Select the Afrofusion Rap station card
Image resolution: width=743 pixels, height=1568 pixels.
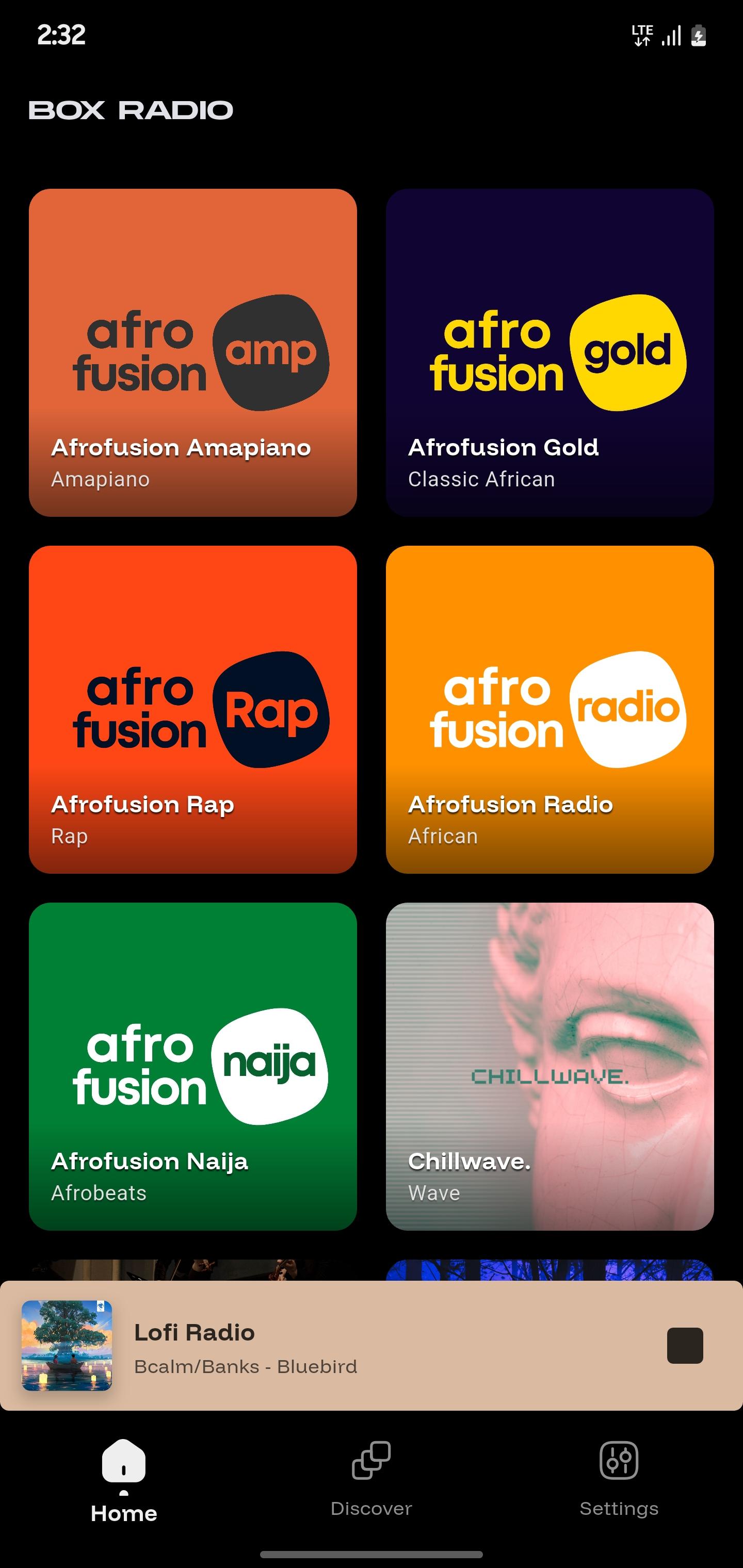[x=192, y=709]
